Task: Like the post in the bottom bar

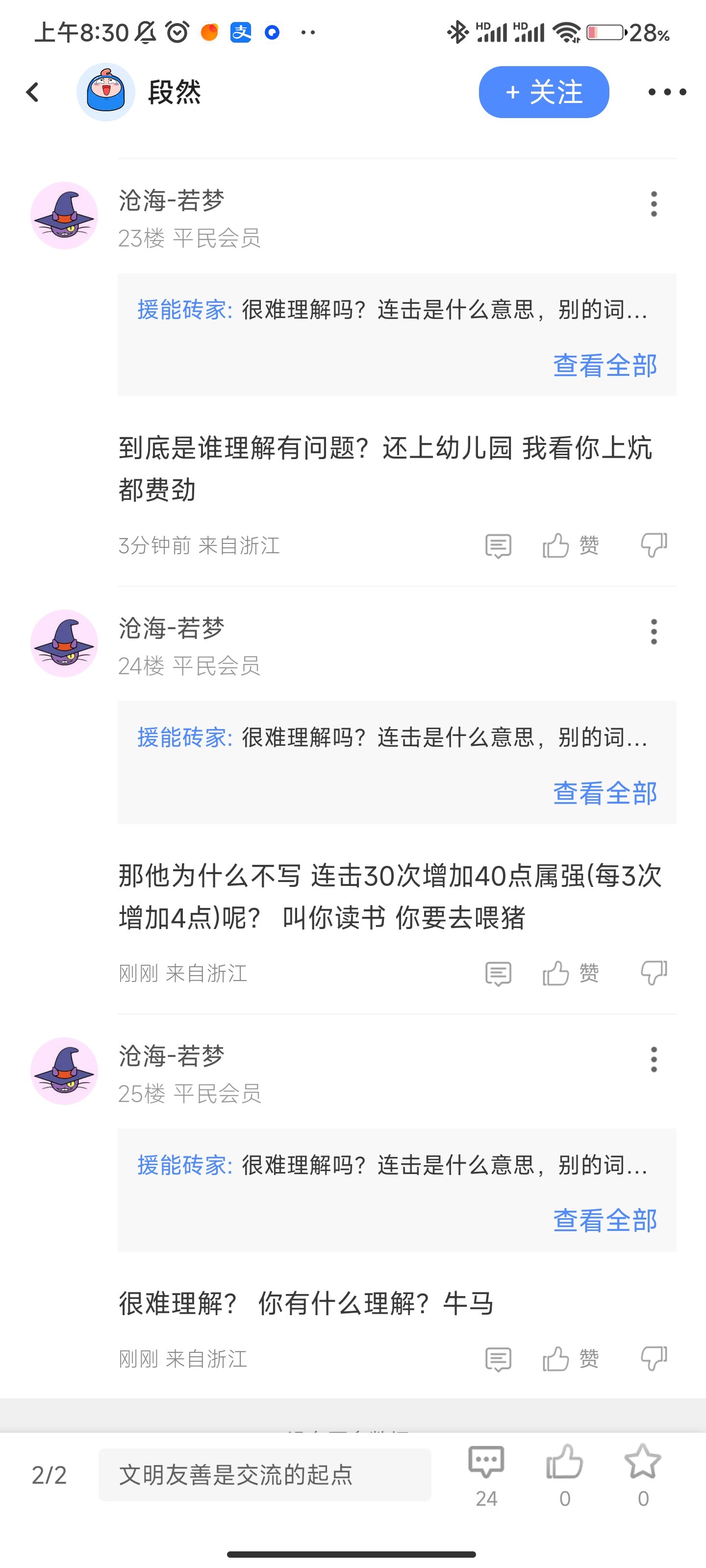Action: [x=565, y=1473]
